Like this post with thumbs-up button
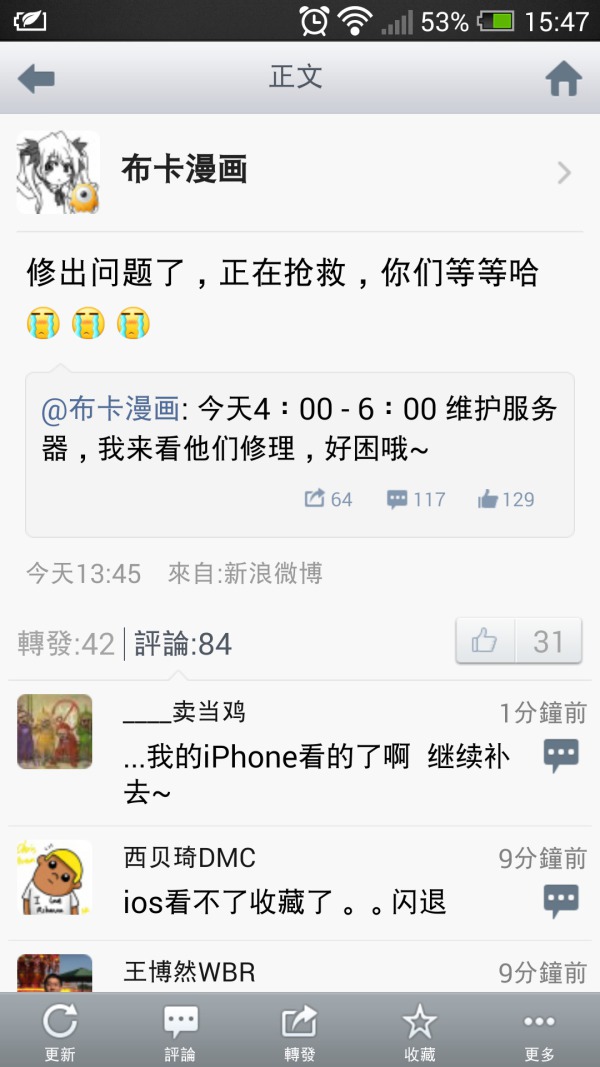Image resolution: width=600 pixels, height=1067 pixels. click(x=485, y=640)
